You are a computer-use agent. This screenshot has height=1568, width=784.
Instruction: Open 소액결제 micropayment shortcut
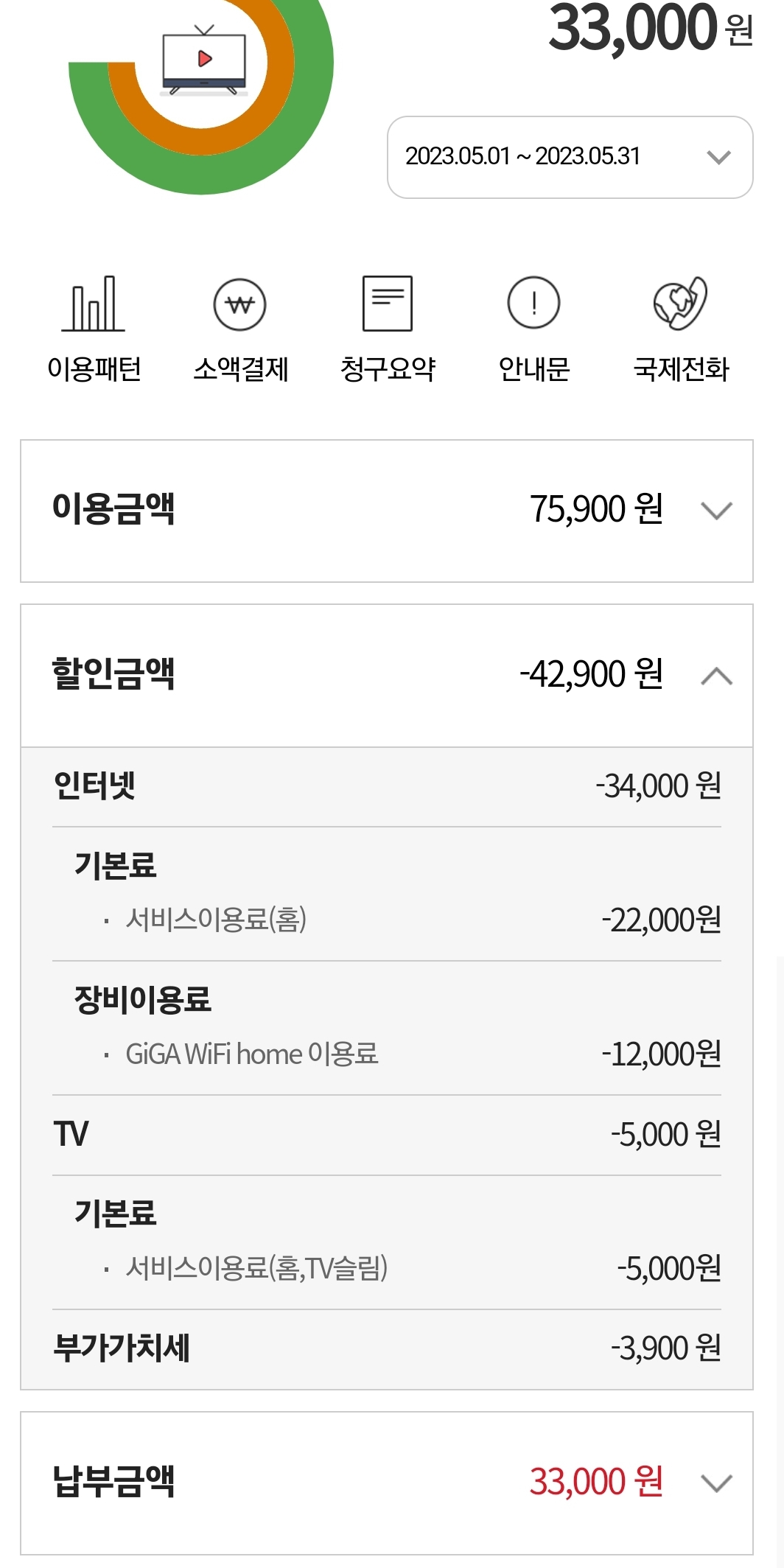click(x=240, y=329)
